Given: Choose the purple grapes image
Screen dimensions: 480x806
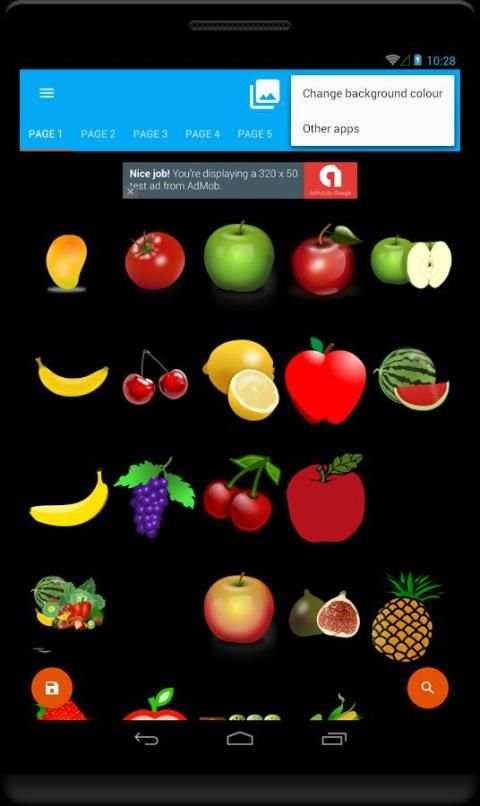Looking at the screenshot, I should pyautogui.click(x=155, y=497).
